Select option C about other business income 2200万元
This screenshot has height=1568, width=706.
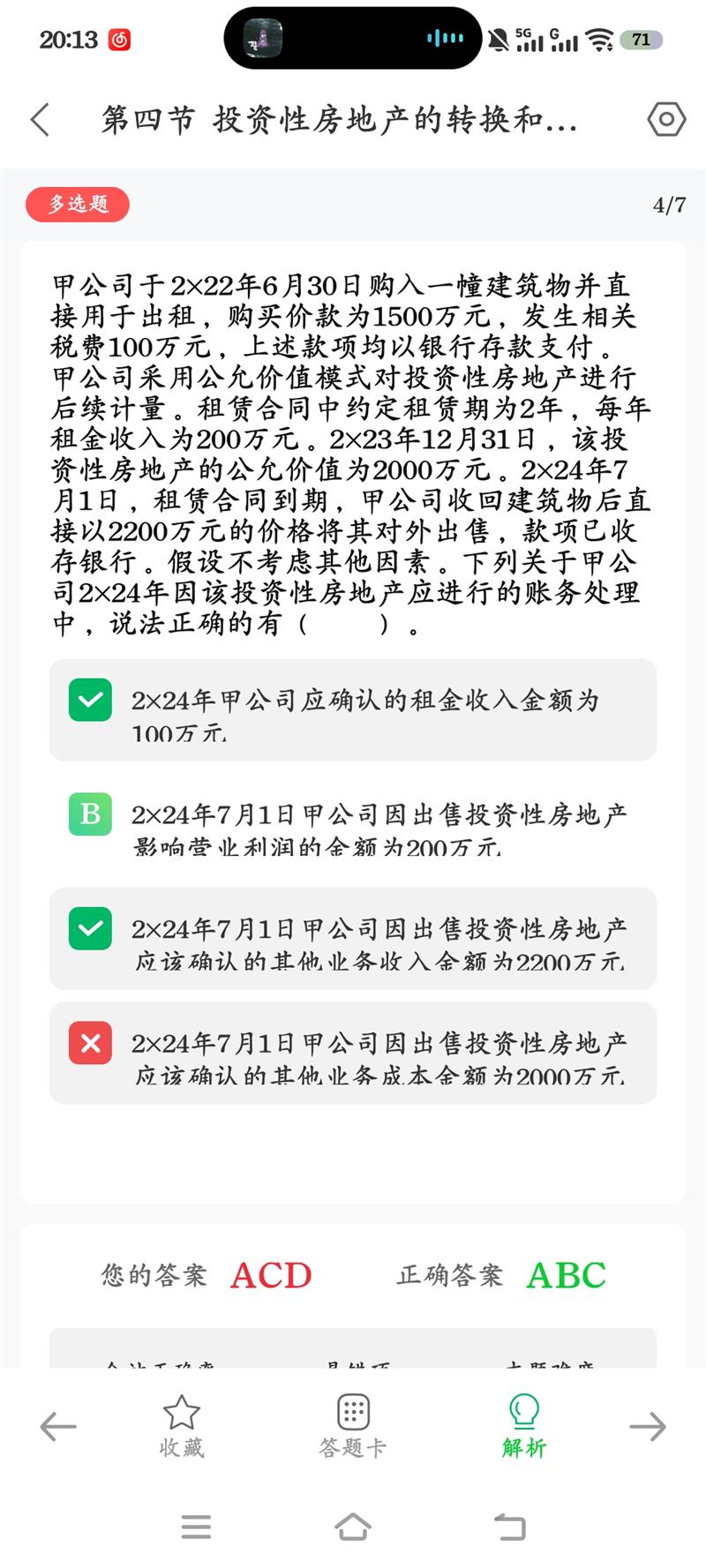click(353, 939)
